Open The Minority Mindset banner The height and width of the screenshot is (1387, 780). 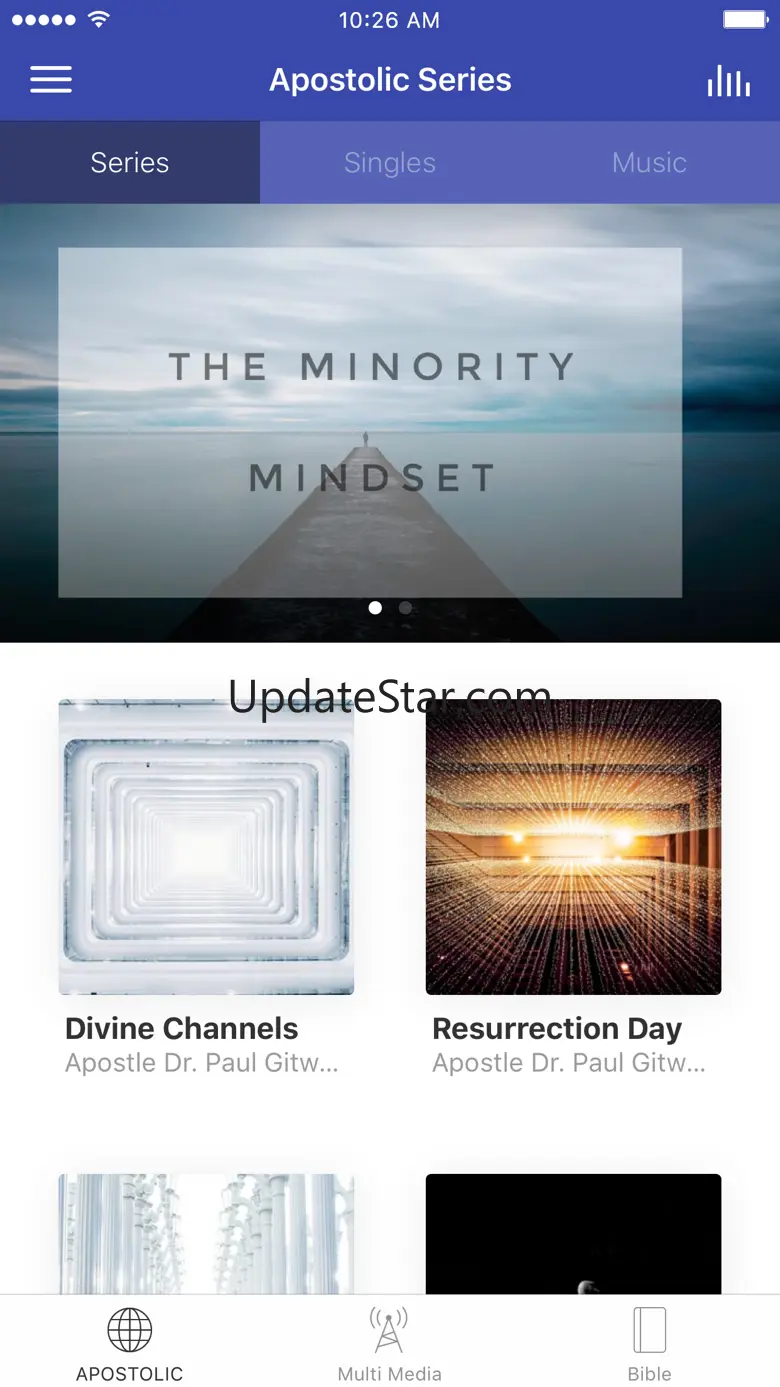[390, 423]
